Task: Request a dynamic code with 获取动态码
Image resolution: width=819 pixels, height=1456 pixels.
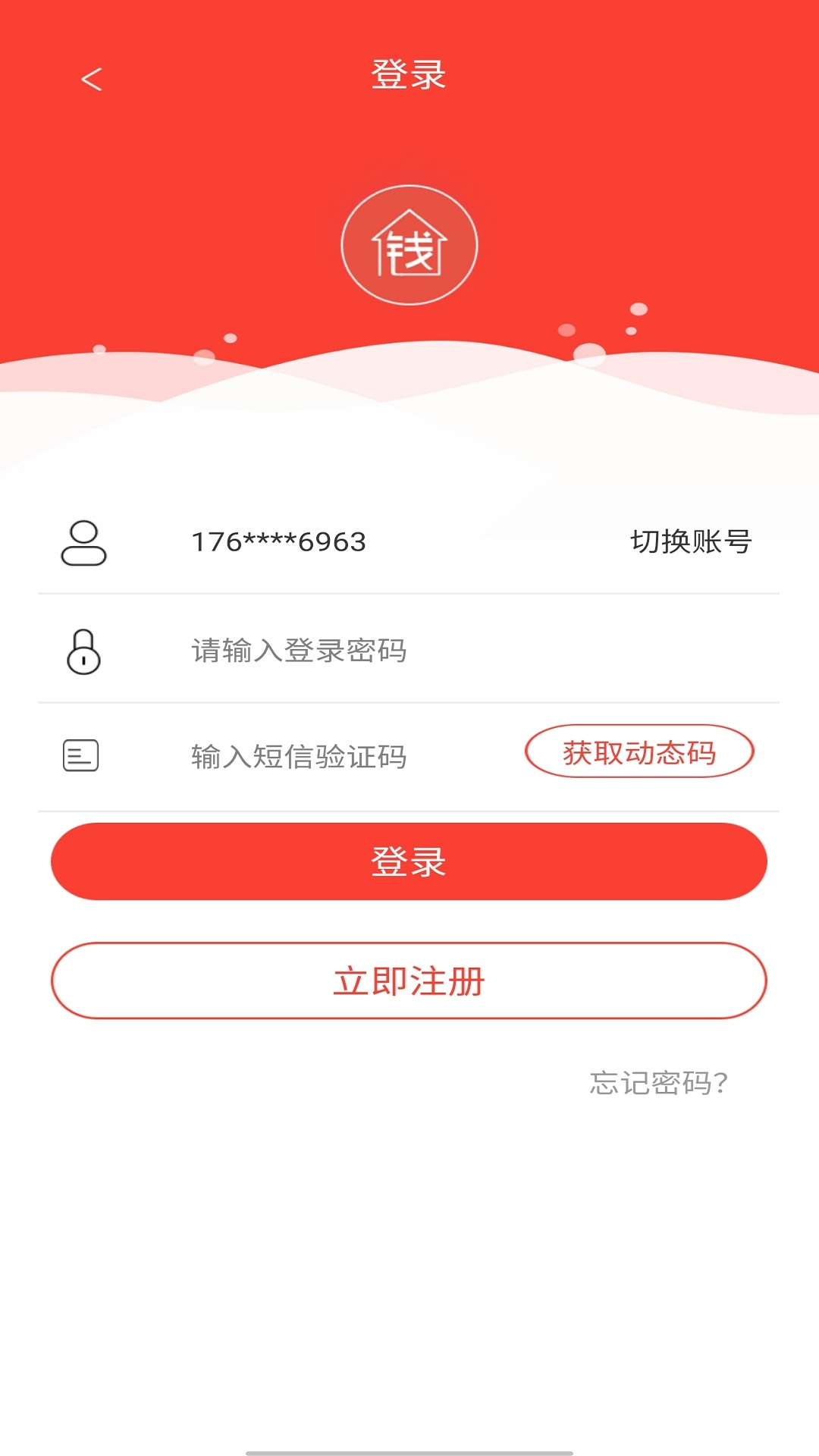Action: (639, 752)
